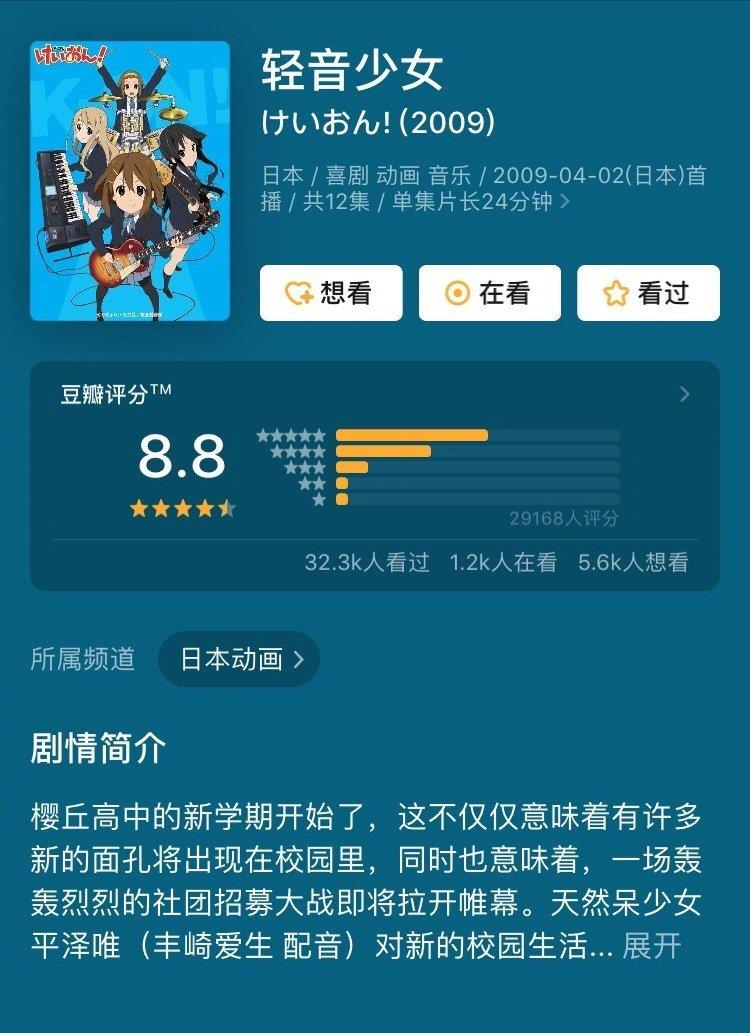The image size is (750, 1033).
Task: Open full details via the info chevron
Action: tap(566, 202)
